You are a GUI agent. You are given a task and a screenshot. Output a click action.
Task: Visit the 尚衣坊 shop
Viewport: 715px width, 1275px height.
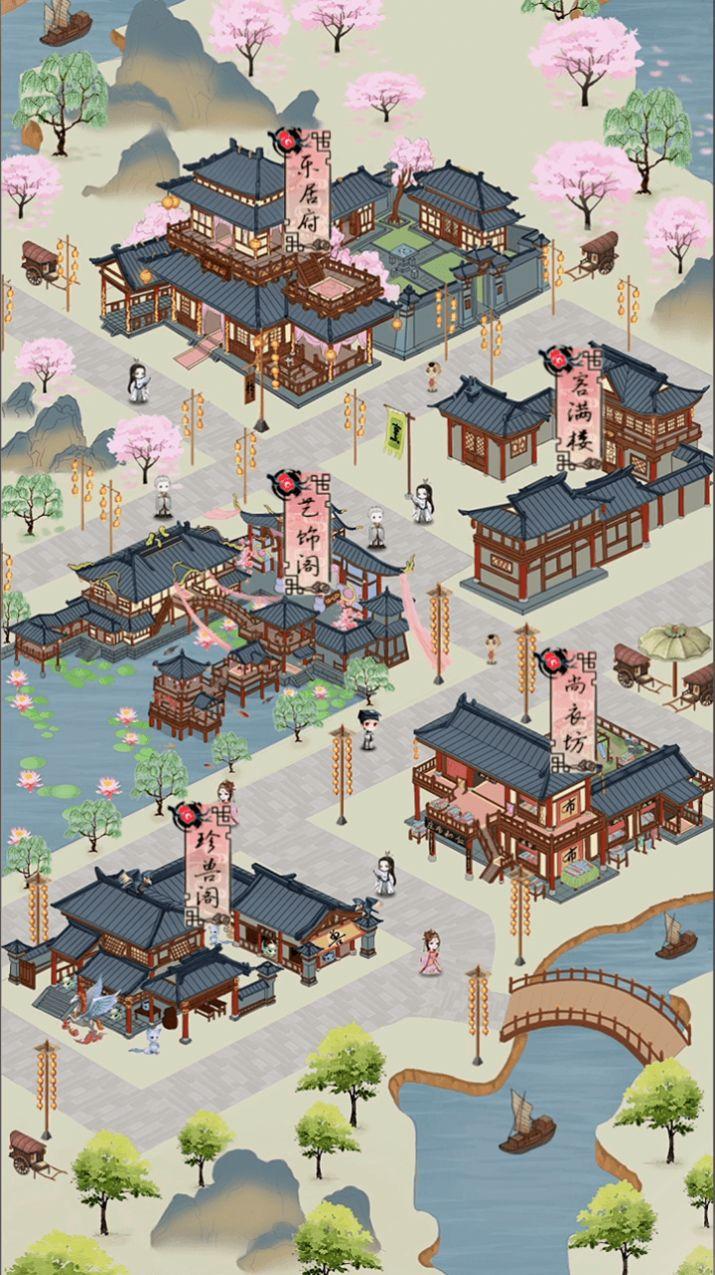pos(573,710)
